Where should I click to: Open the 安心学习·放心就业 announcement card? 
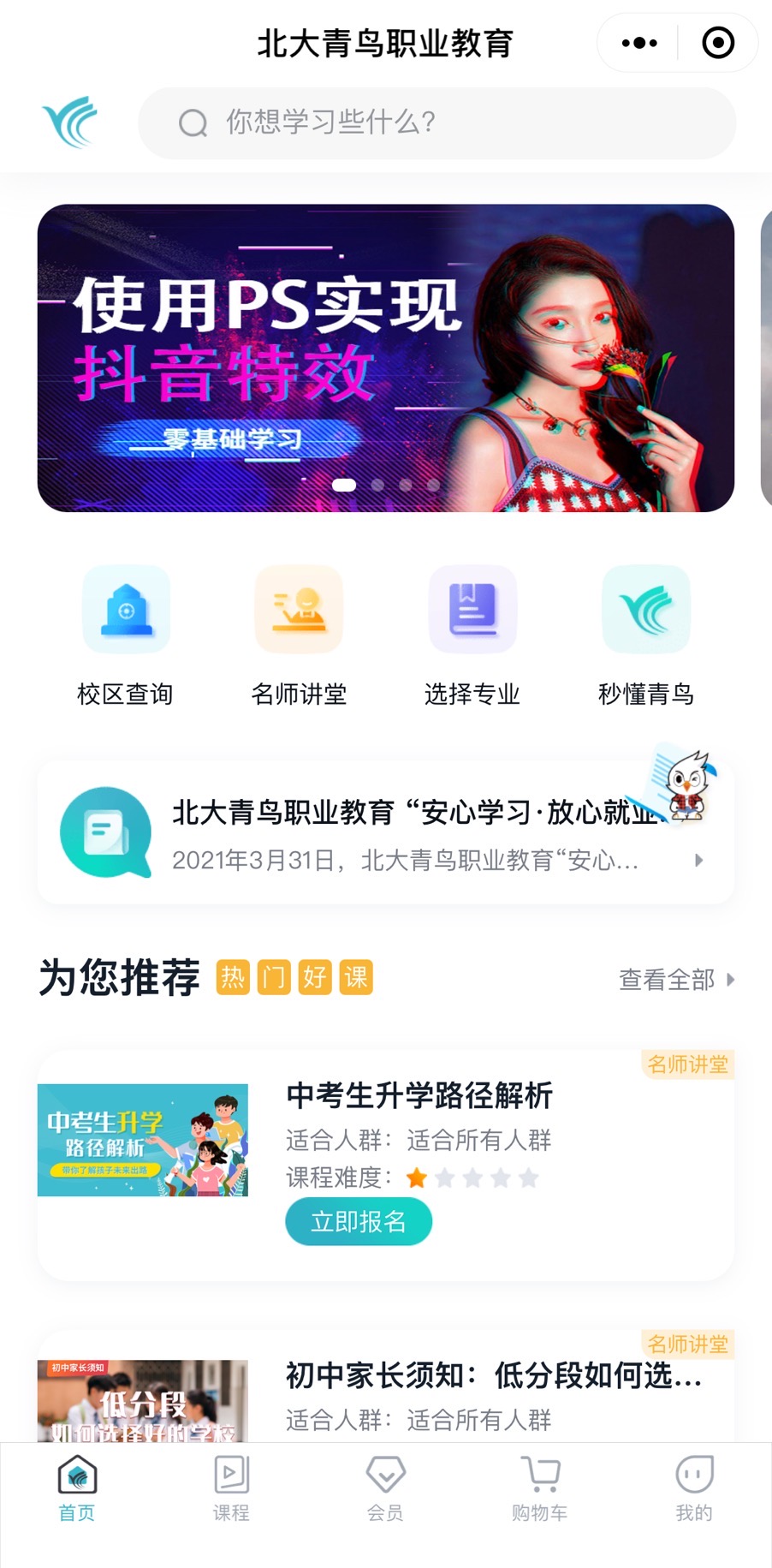click(x=385, y=833)
